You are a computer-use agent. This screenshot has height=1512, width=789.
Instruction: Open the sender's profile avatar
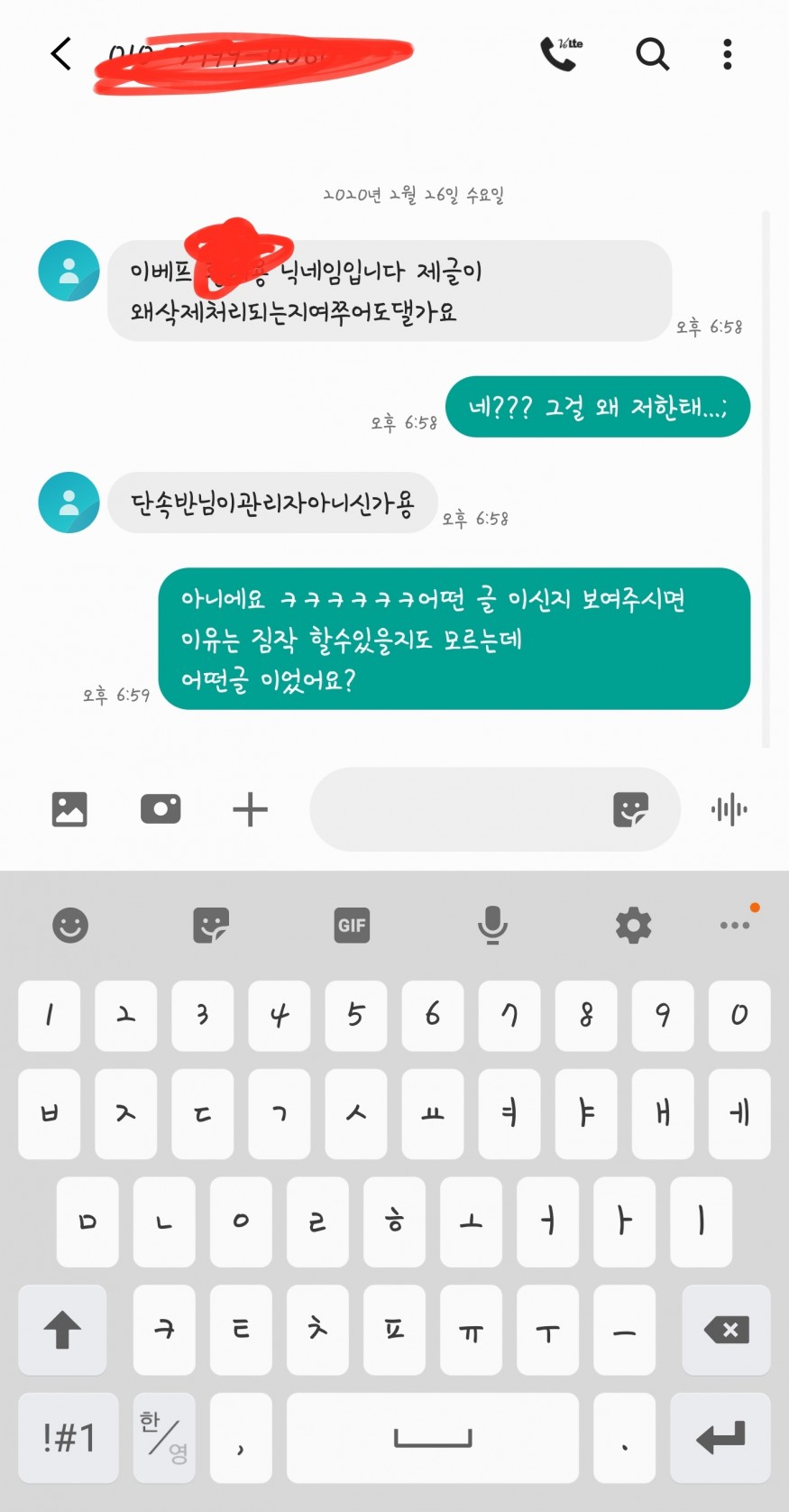coord(69,271)
